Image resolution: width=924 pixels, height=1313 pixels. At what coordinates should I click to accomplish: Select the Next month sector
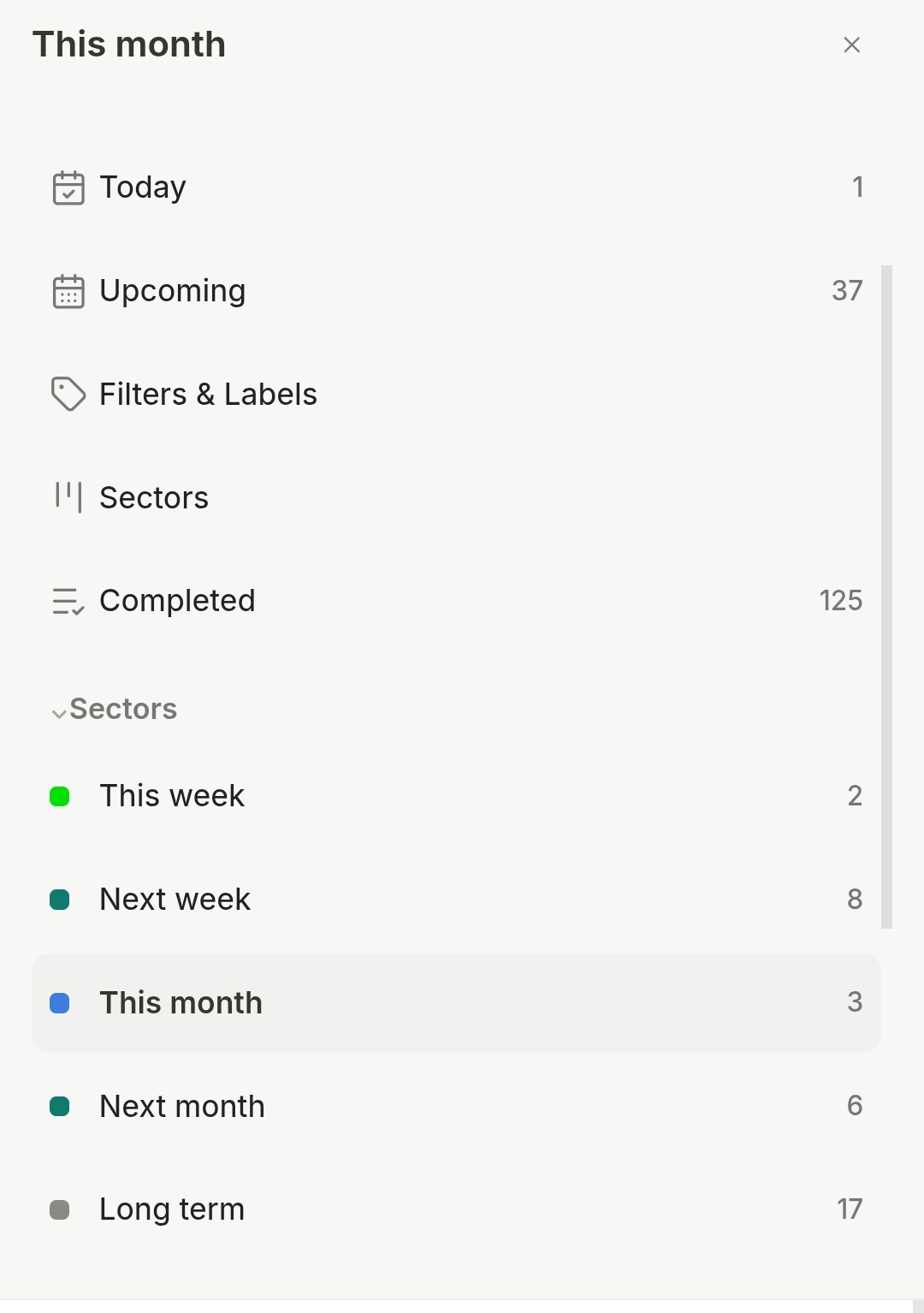[x=456, y=1107]
